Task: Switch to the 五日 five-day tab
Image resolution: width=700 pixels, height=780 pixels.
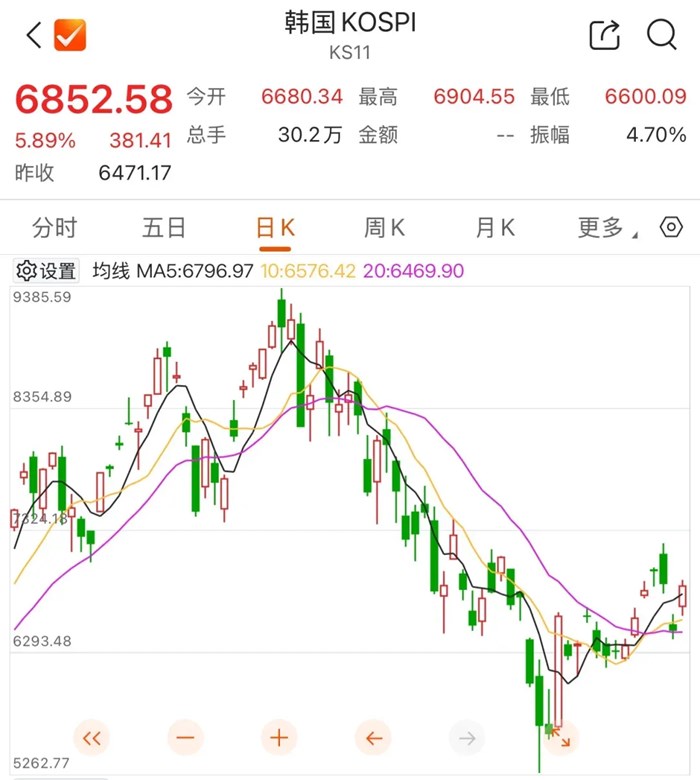Action: (164, 228)
